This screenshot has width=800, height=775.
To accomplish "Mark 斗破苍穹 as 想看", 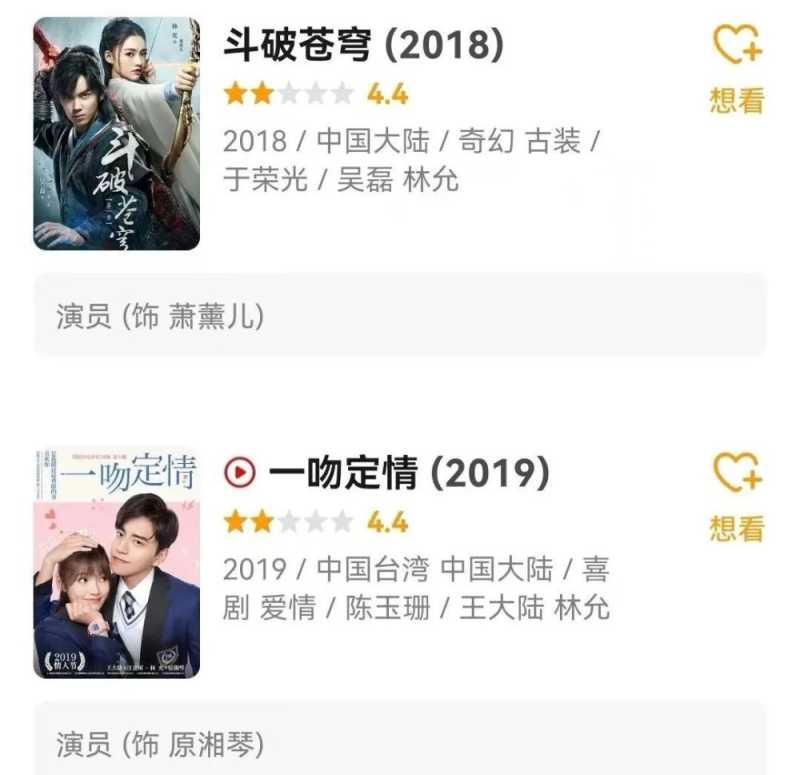I will click(x=737, y=66).
